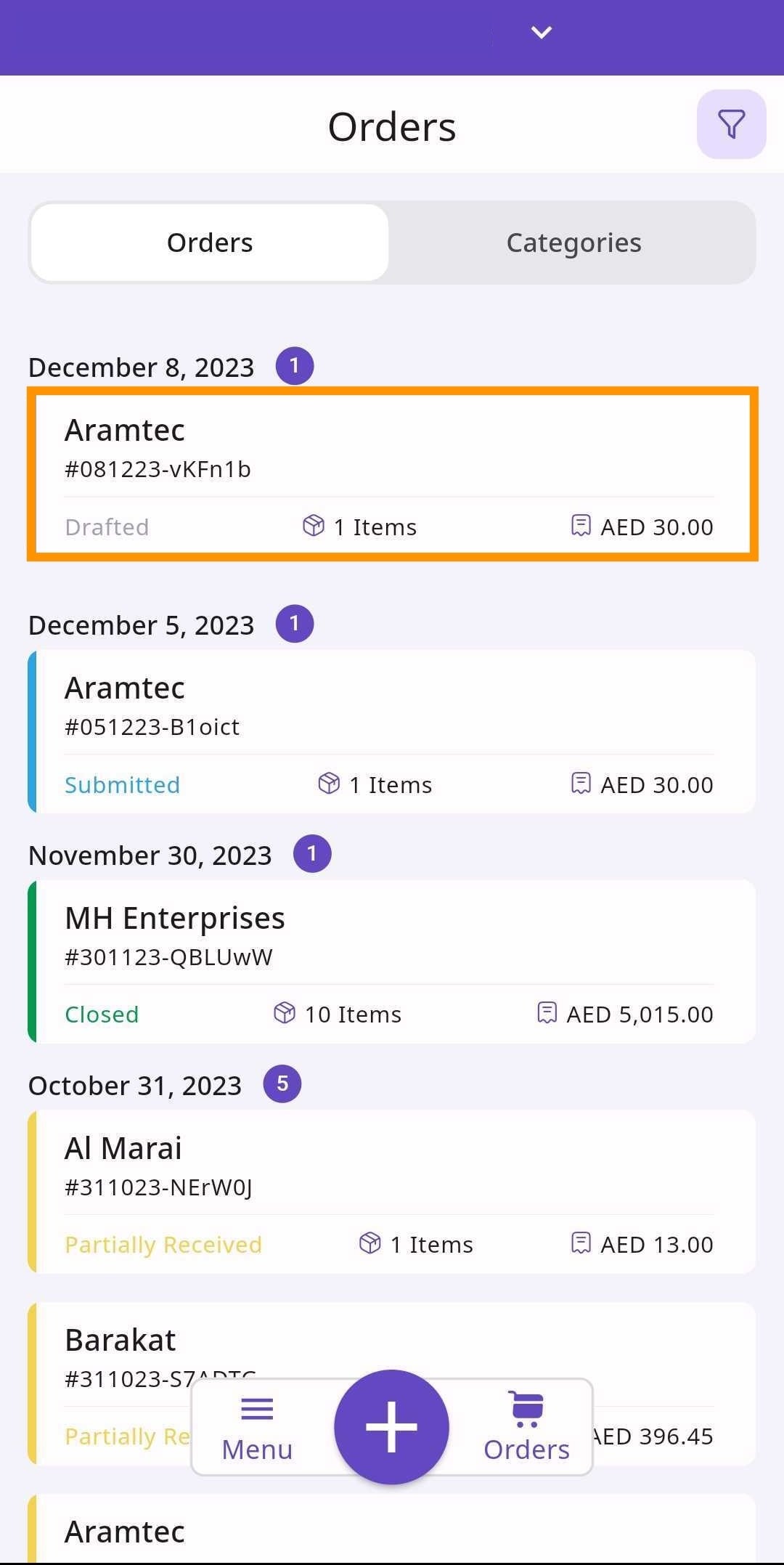
Task: Open Al Marai partially received order
Action: pos(392,1191)
